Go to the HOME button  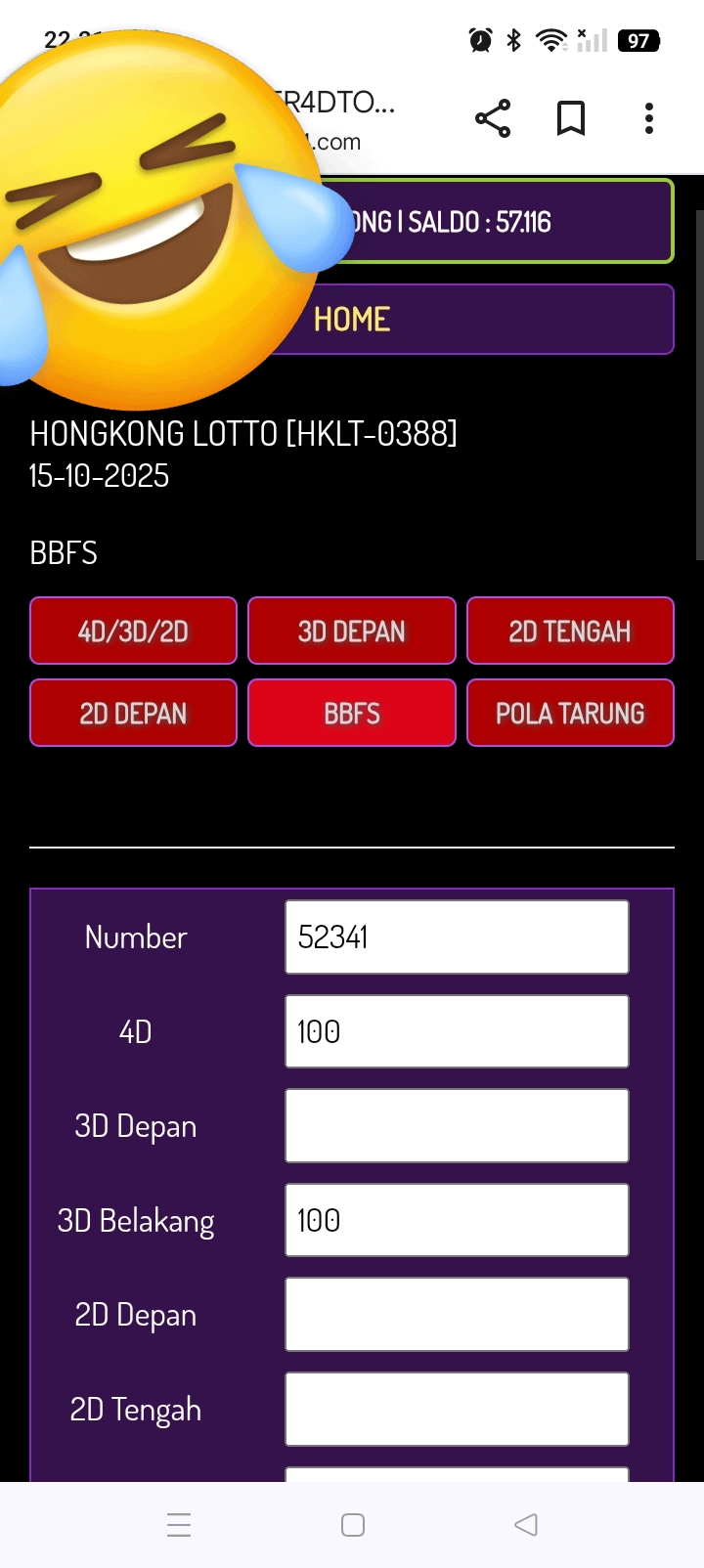pyautogui.click(x=469, y=320)
